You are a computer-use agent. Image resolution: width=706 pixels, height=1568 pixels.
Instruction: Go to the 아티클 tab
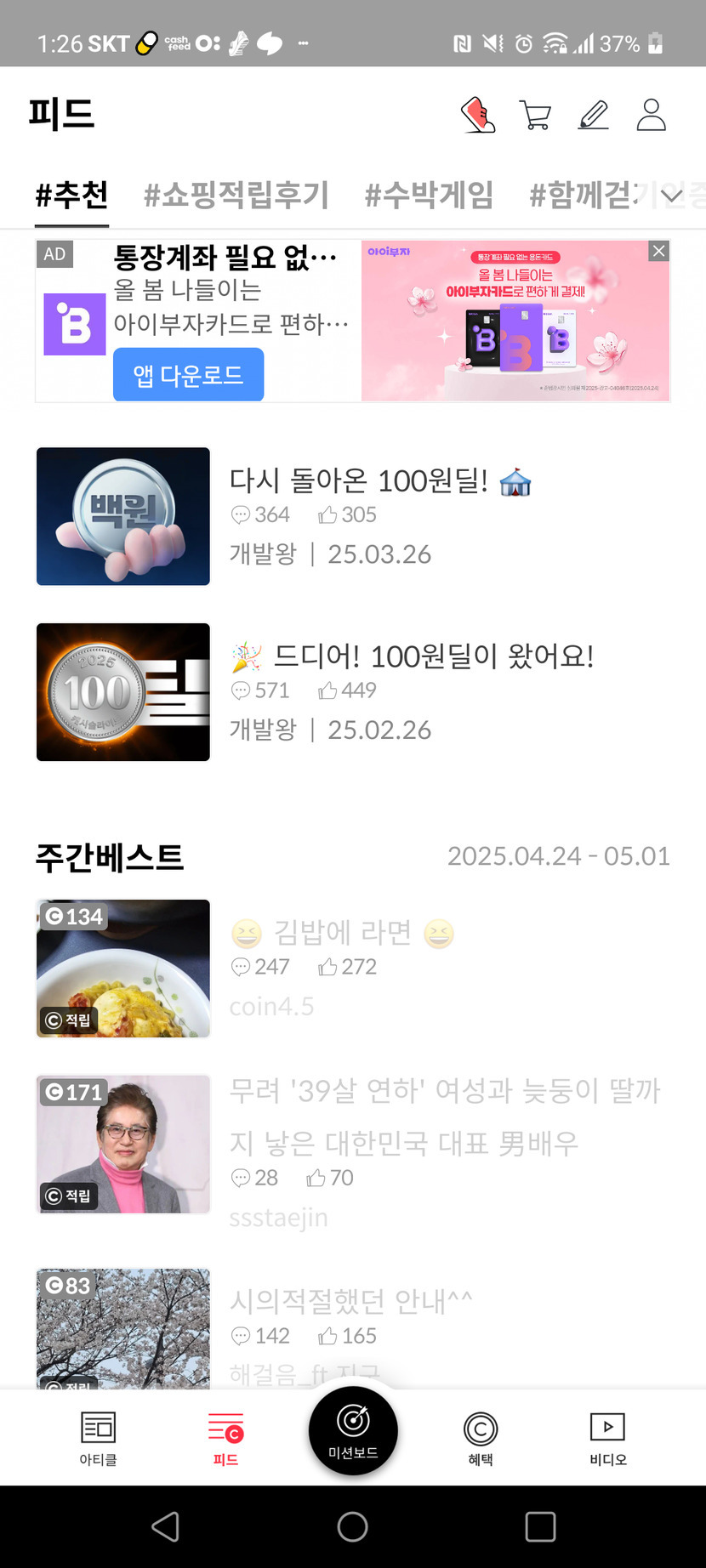tap(98, 1438)
